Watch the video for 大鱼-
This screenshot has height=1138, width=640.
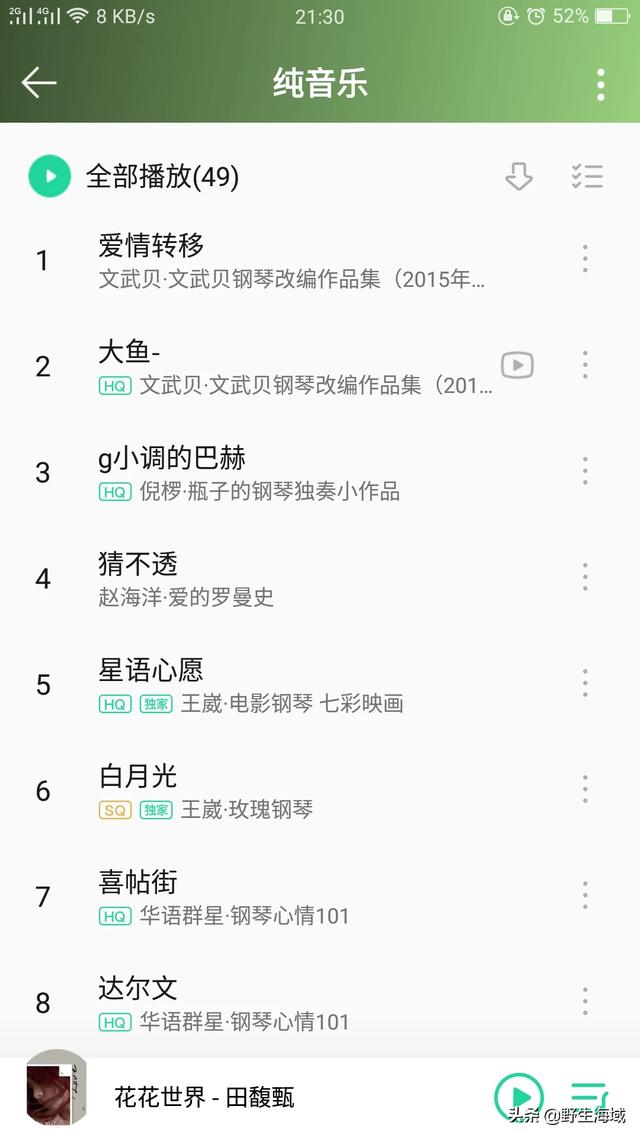[517, 365]
